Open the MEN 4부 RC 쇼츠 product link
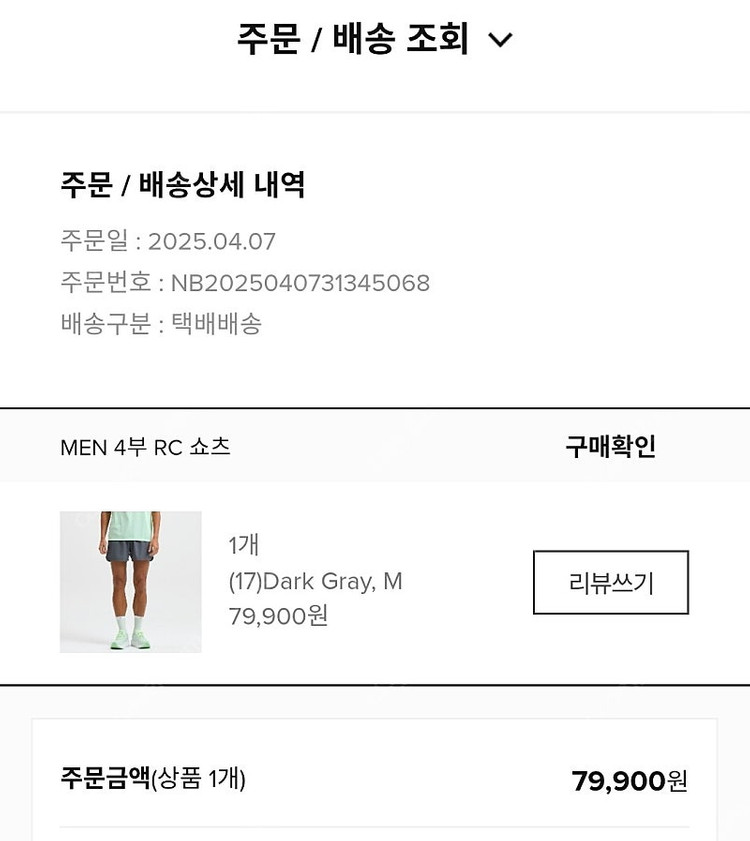Screen dimensions: 750x841 point(144,447)
